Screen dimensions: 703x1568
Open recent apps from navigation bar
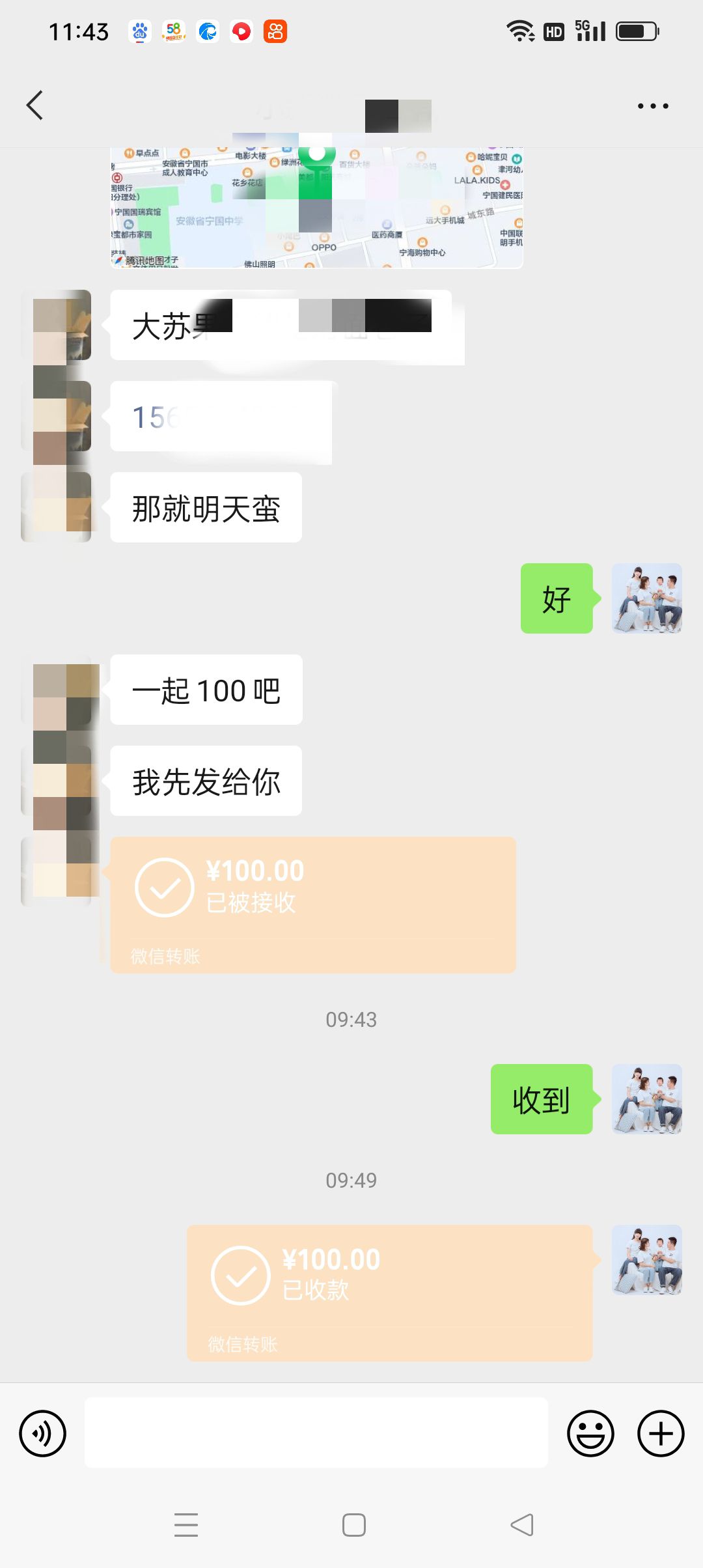tap(186, 1525)
